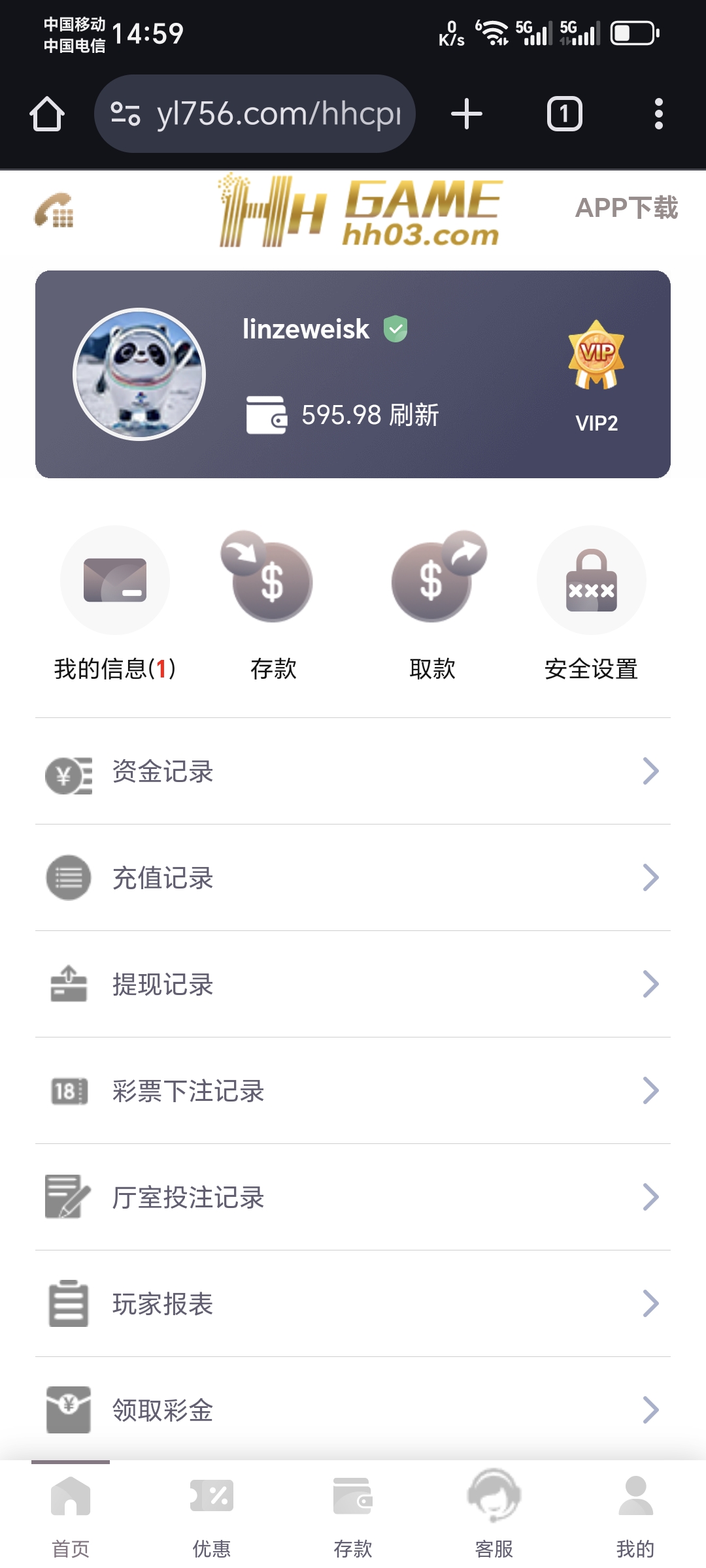Open the browser overflow menu
This screenshot has height=1568, width=706.
point(658,114)
